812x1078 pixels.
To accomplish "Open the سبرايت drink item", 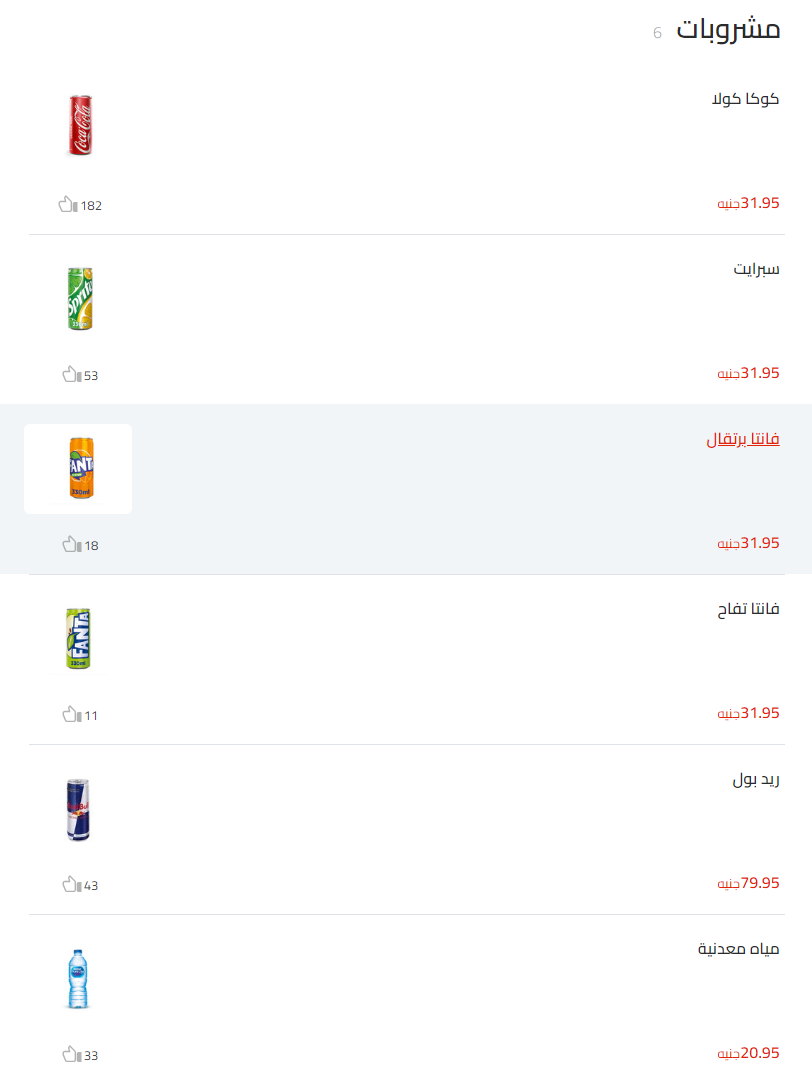I will [x=756, y=270].
